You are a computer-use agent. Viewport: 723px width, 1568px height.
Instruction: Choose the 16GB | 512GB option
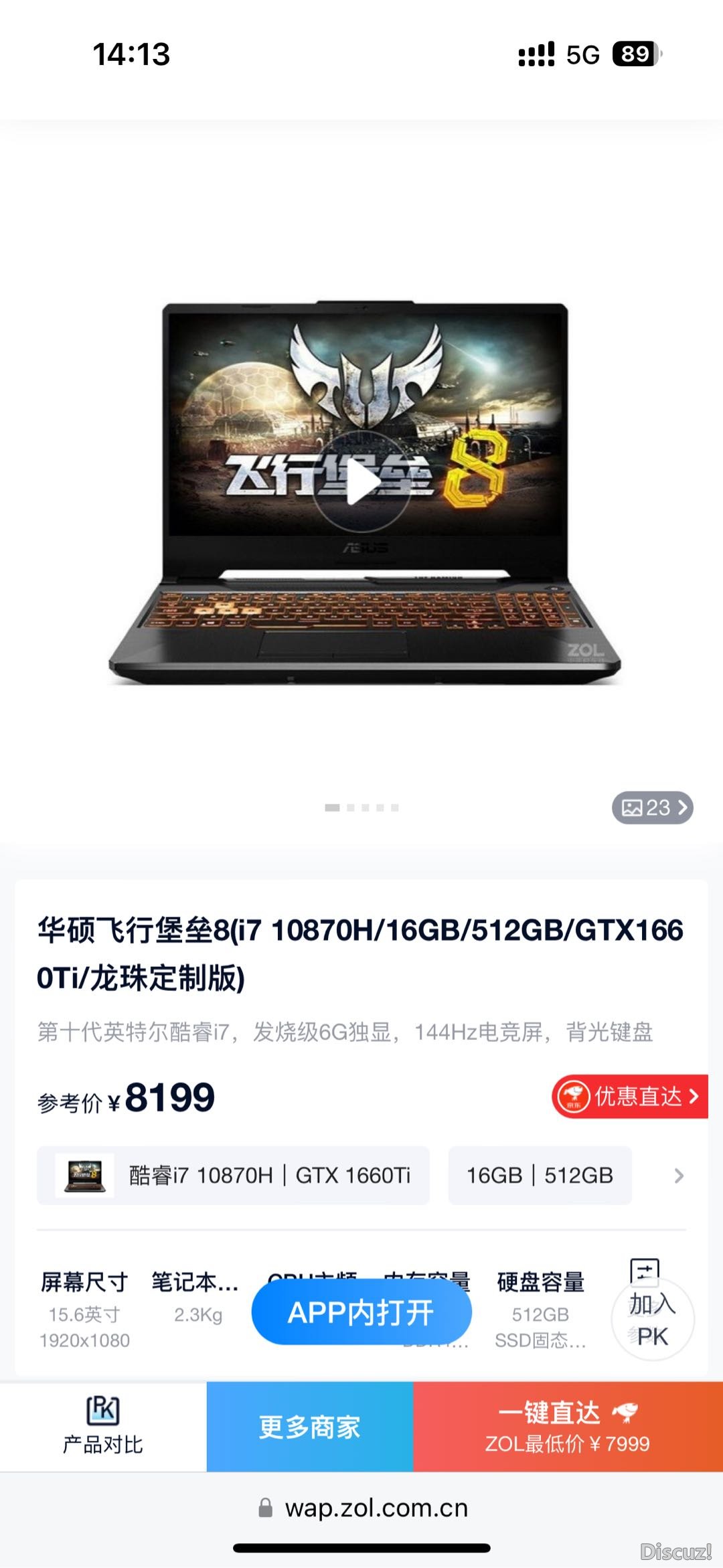[540, 1176]
